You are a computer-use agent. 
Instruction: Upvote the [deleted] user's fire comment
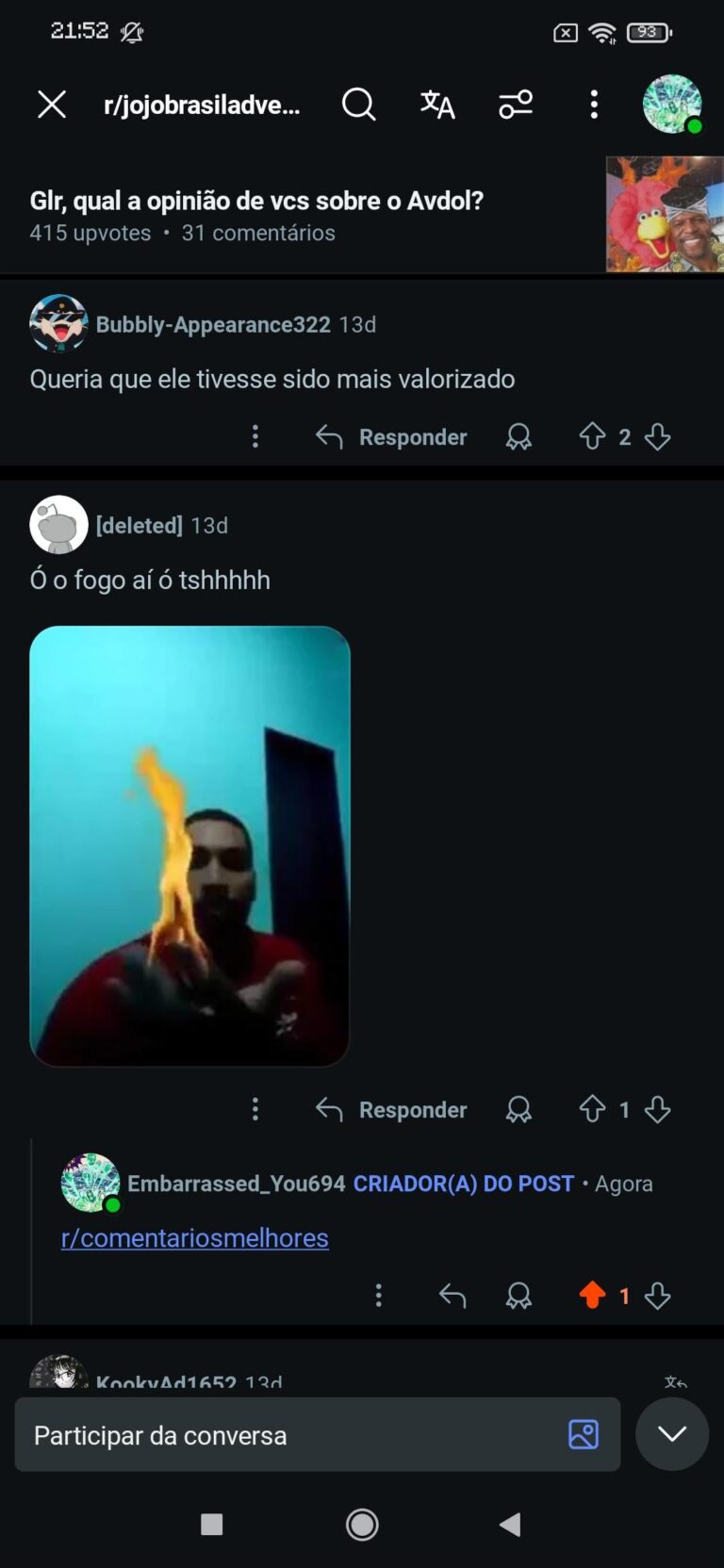592,1109
